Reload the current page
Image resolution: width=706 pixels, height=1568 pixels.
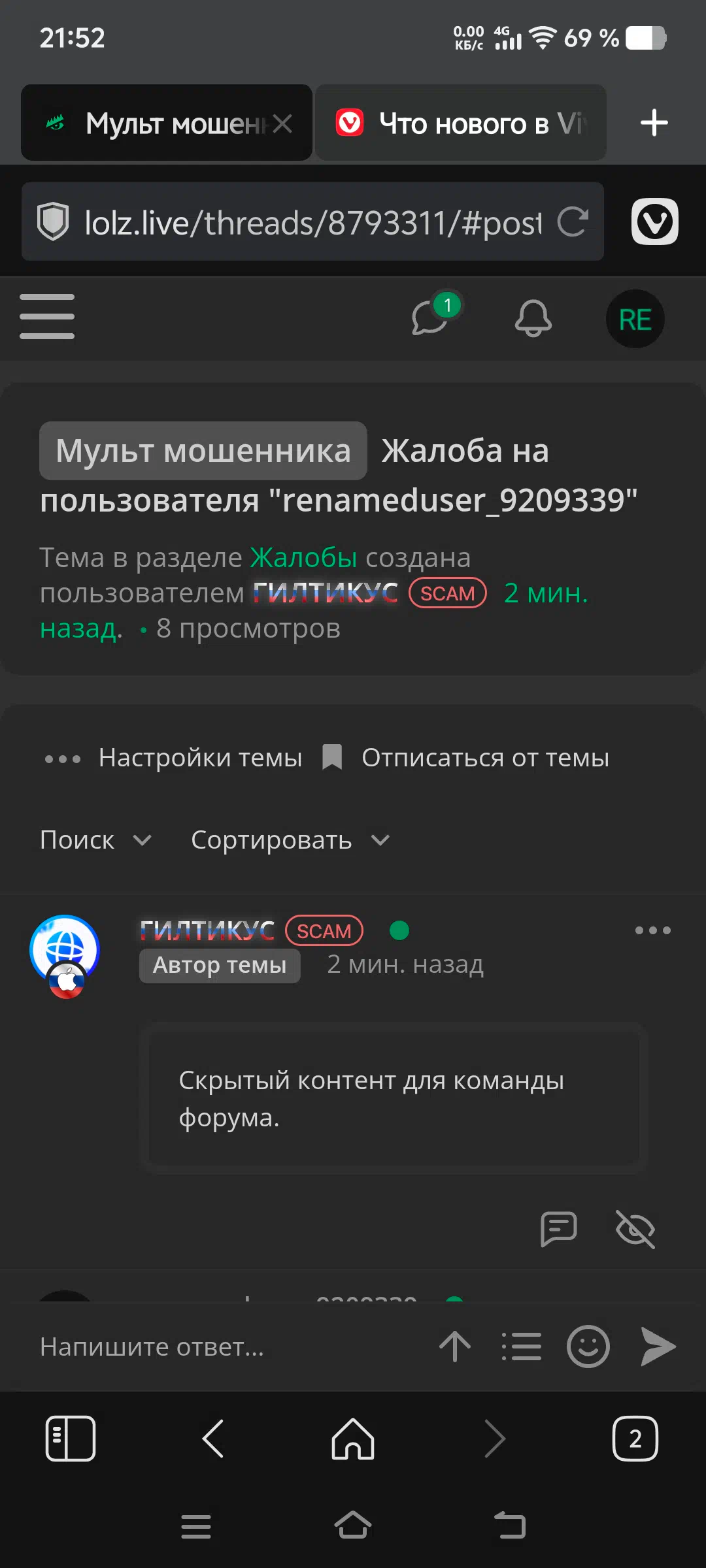pos(573,222)
